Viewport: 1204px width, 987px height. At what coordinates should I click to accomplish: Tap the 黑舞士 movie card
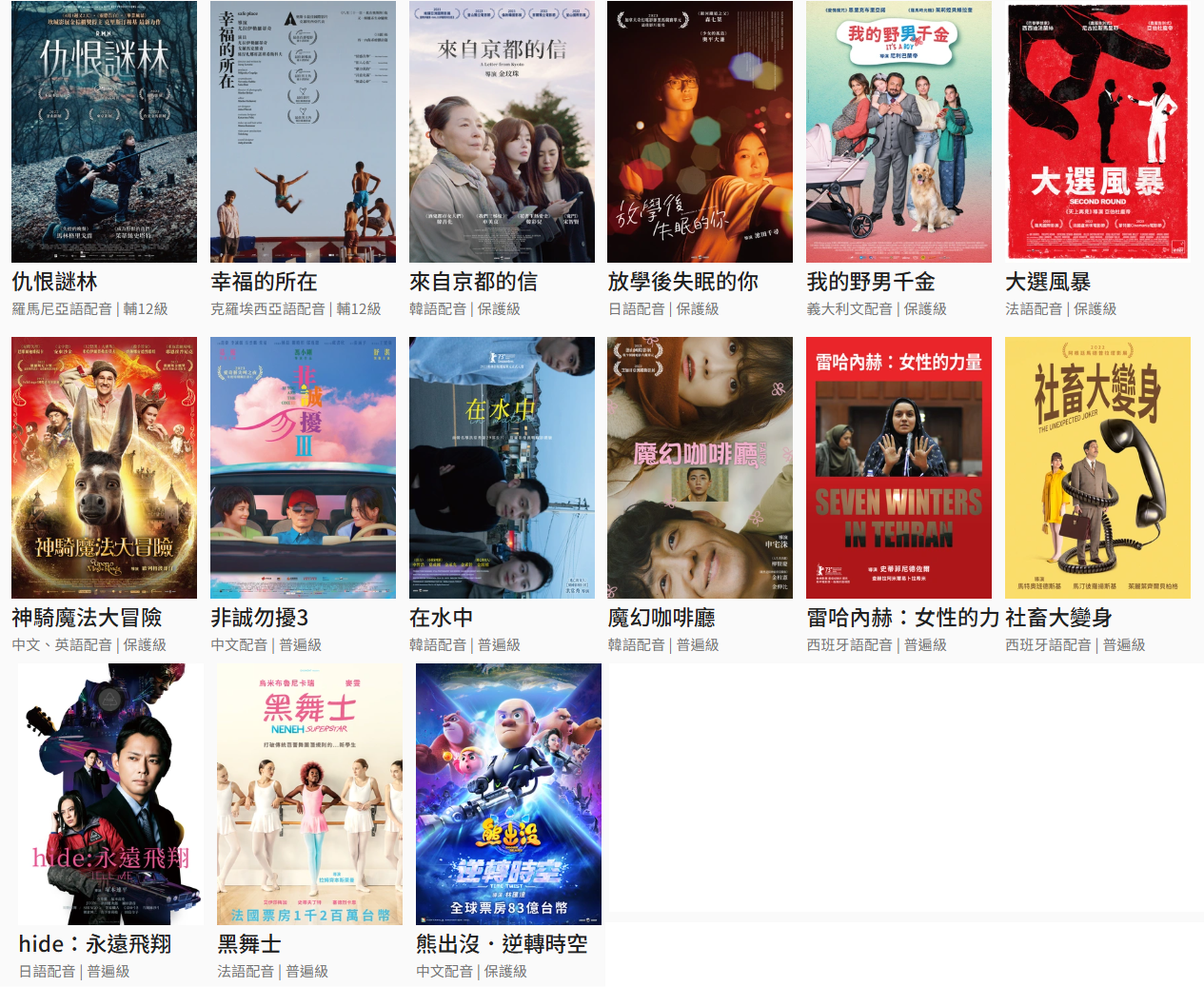[309, 794]
